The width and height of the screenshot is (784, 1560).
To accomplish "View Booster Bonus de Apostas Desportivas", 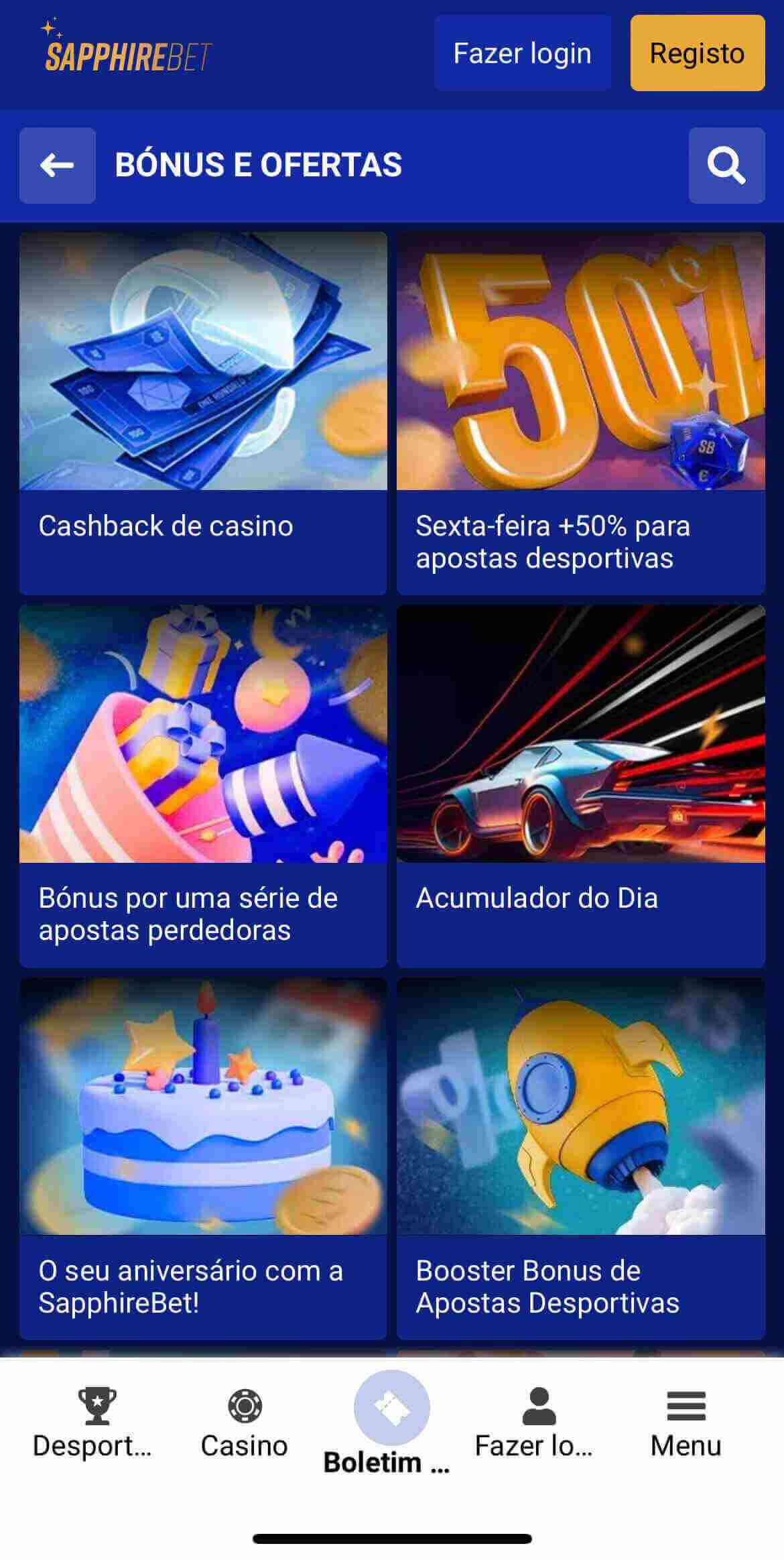I will pos(580,1158).
